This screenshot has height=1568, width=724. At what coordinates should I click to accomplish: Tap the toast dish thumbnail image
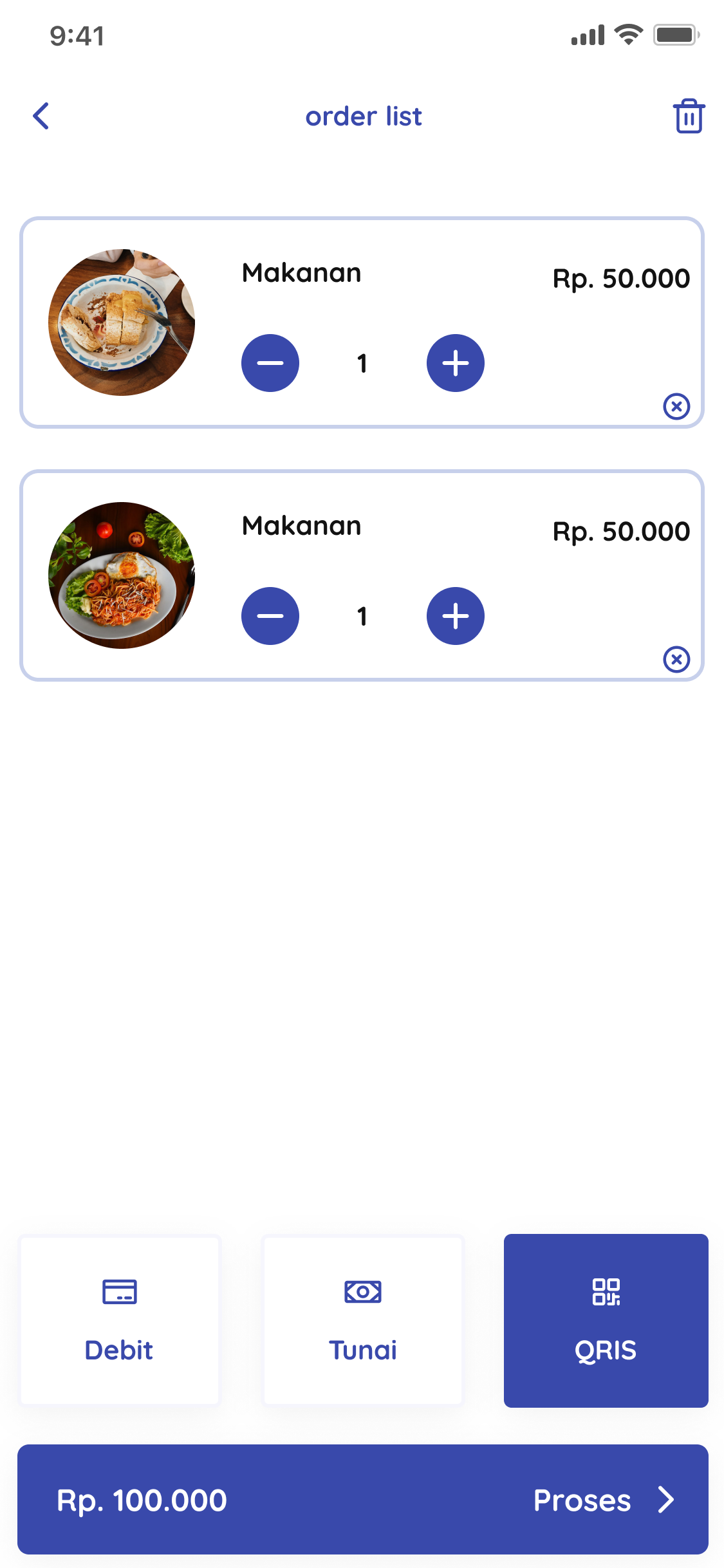click(x=122, y=320)
